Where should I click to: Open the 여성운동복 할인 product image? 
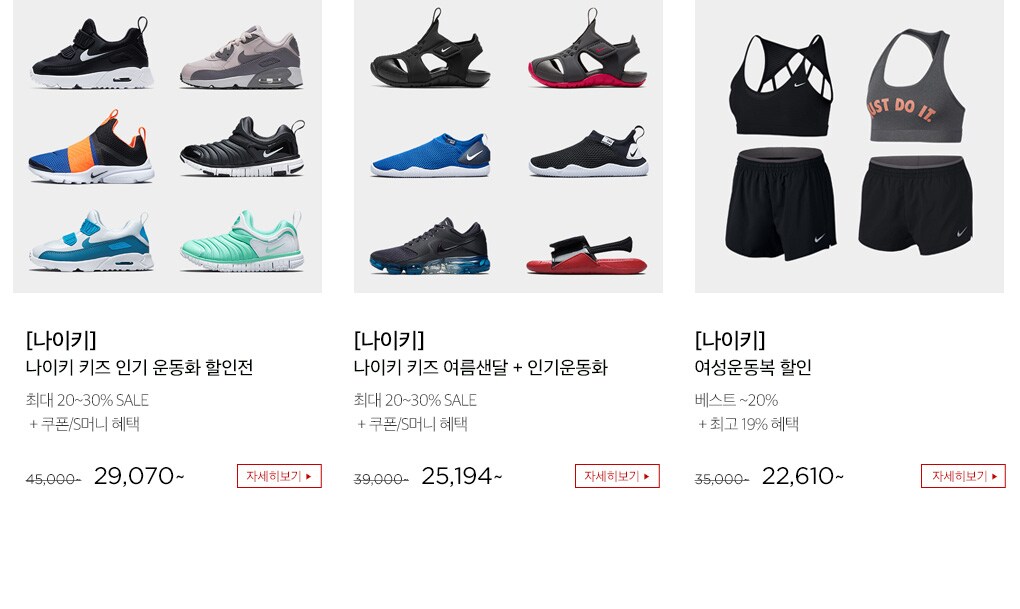point(849,145)
